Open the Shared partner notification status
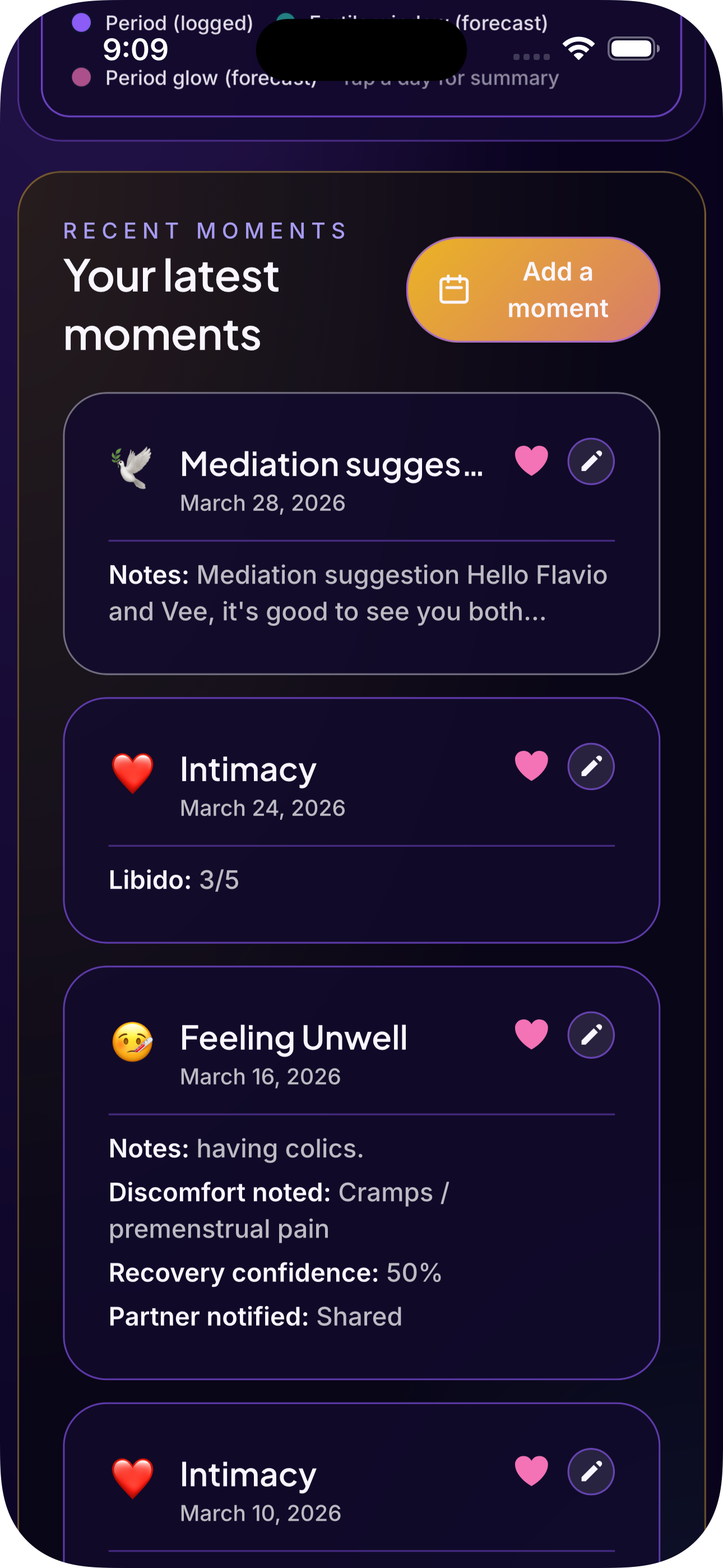 tap(359, 1316)
